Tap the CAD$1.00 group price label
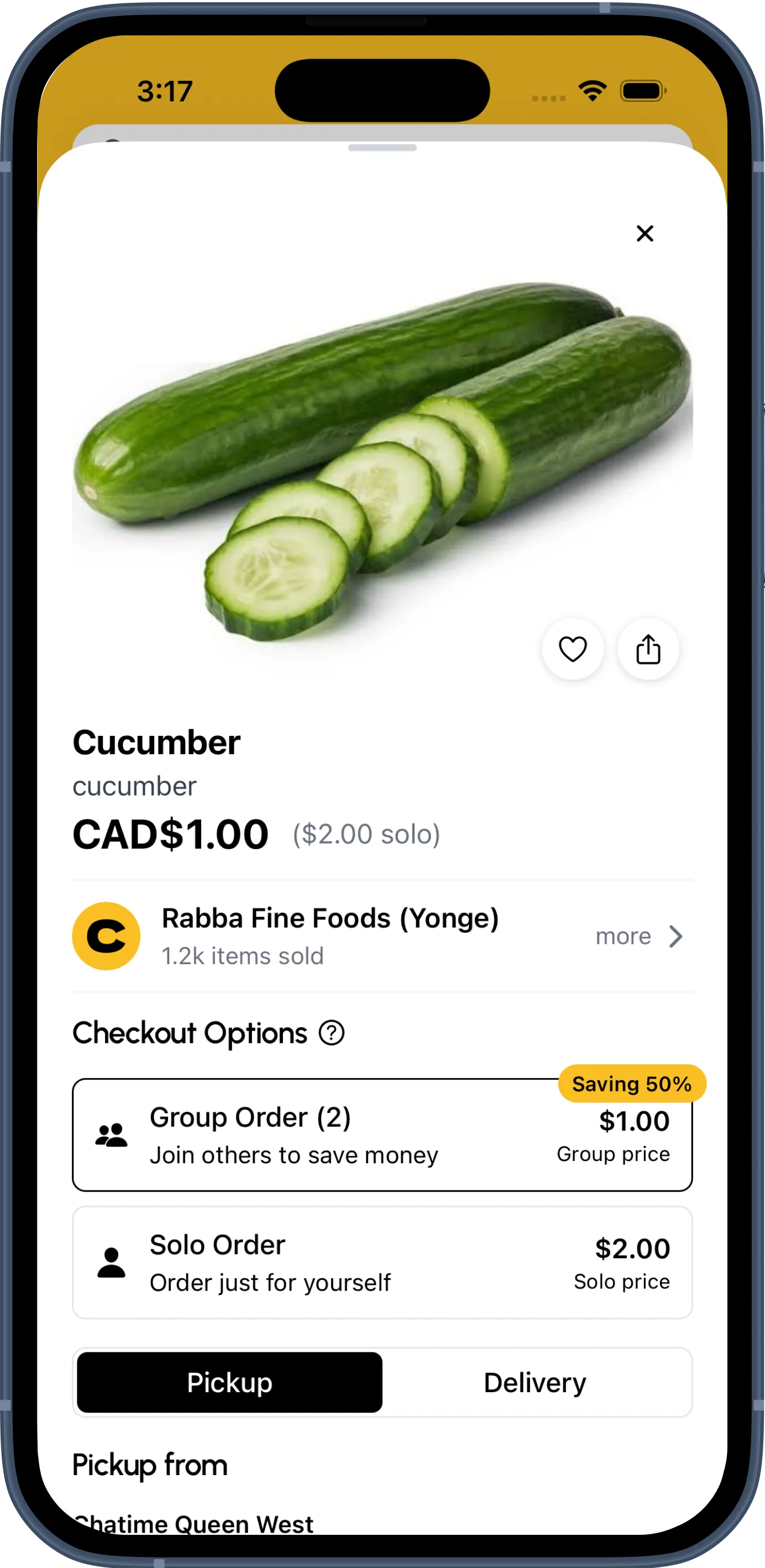This screenshot has width=765, height=1568. [x=169, y=834]
